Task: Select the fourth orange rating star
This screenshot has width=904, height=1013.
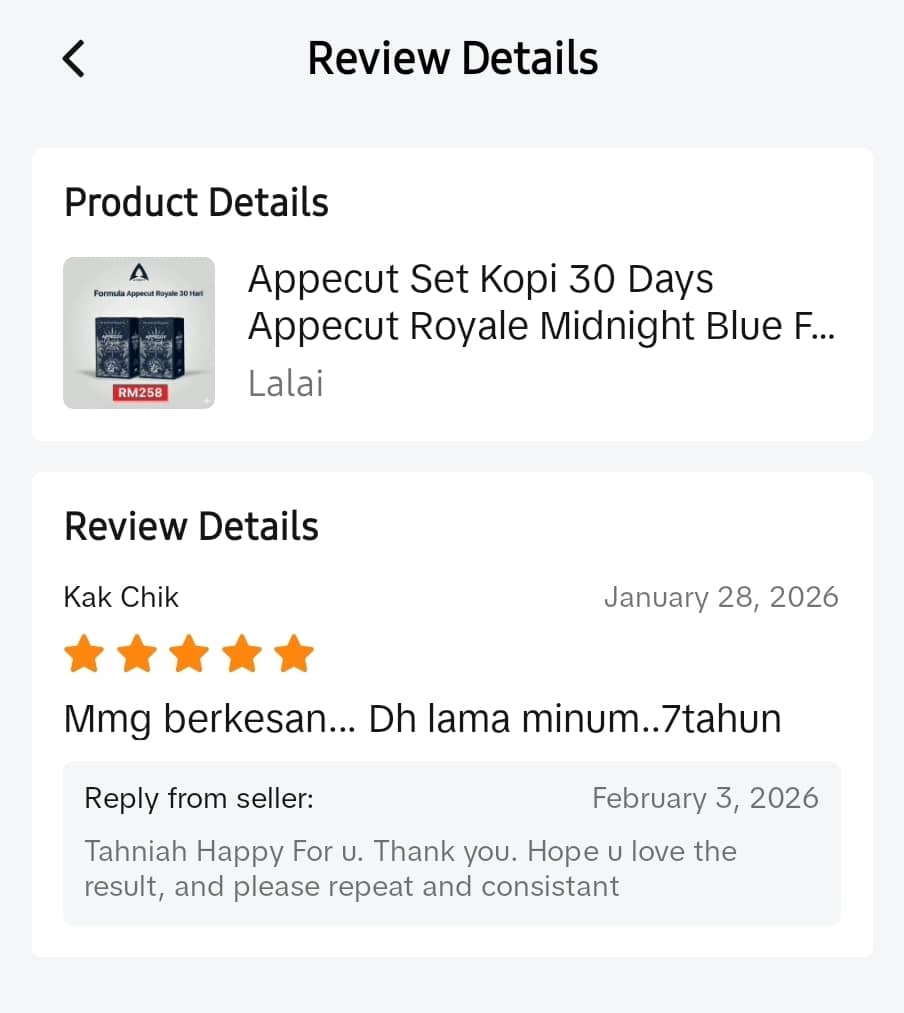Action: [x=240, y=653]
